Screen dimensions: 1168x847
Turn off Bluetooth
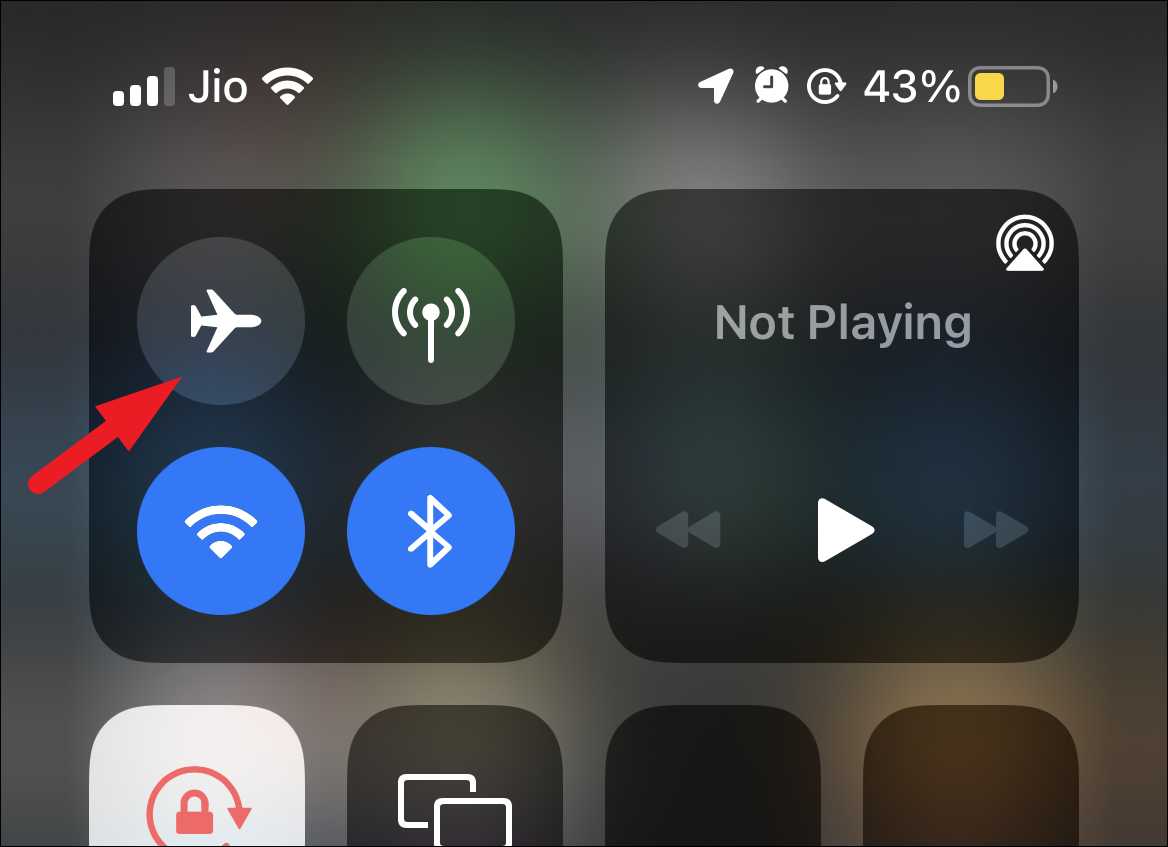tap(431, 530)
